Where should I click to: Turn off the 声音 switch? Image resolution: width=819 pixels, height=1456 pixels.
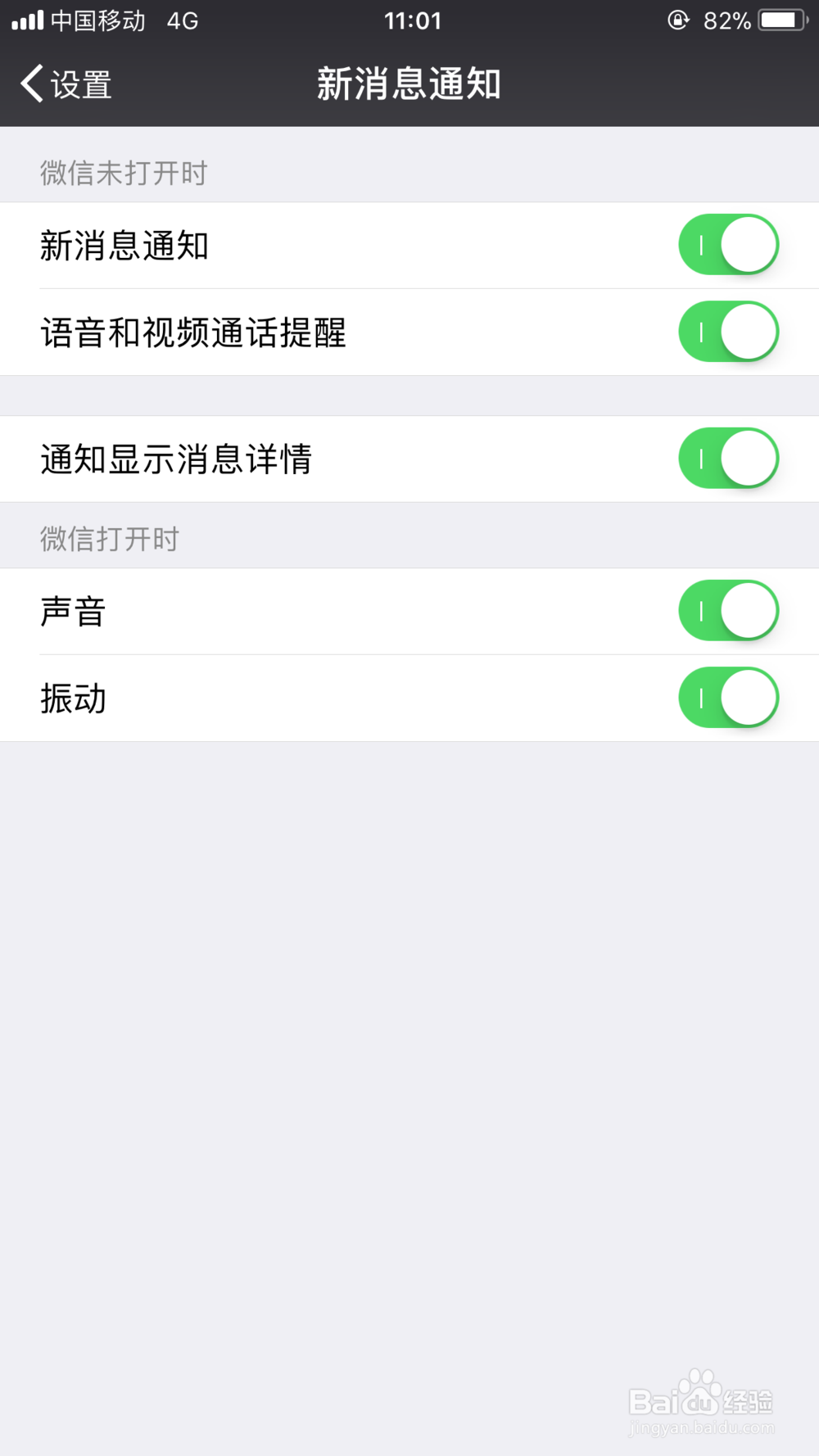[728, 610]
